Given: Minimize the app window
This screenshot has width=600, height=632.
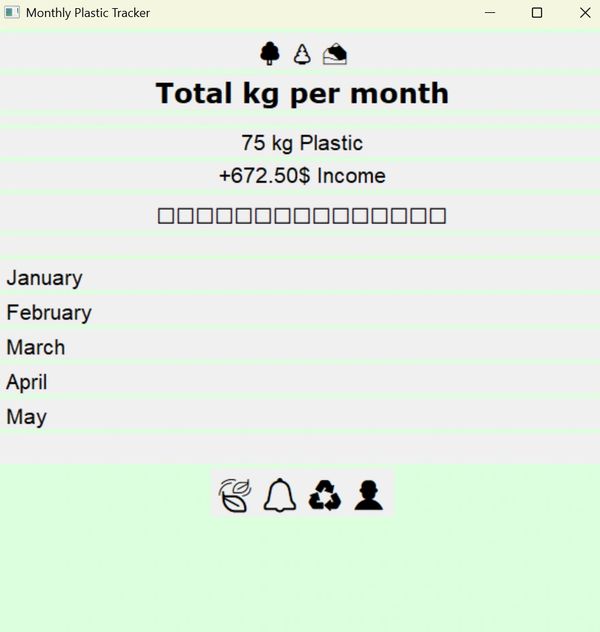Looking at the screenshot, I should 490,13.
